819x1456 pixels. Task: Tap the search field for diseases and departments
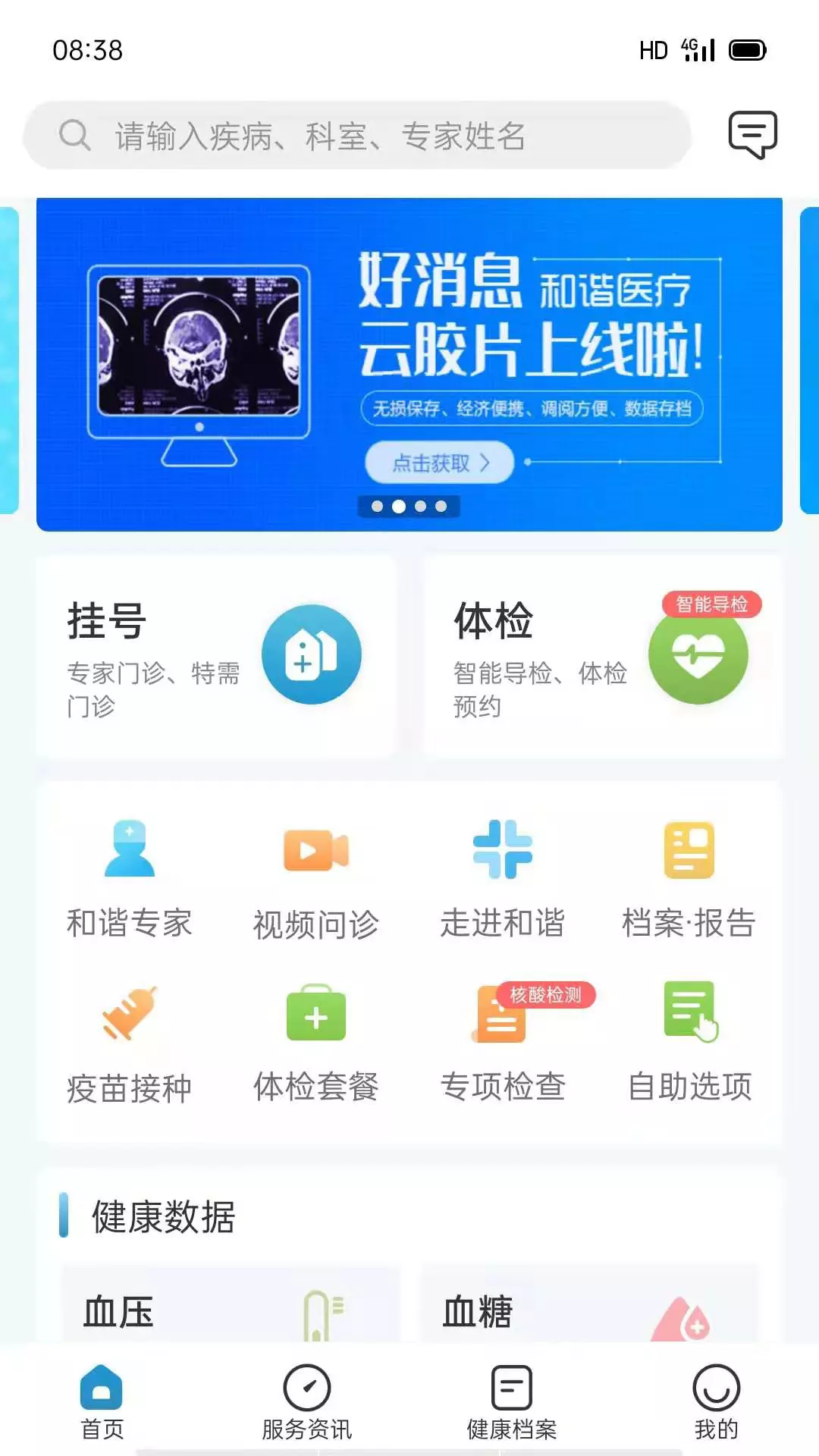tap(357, 136)
